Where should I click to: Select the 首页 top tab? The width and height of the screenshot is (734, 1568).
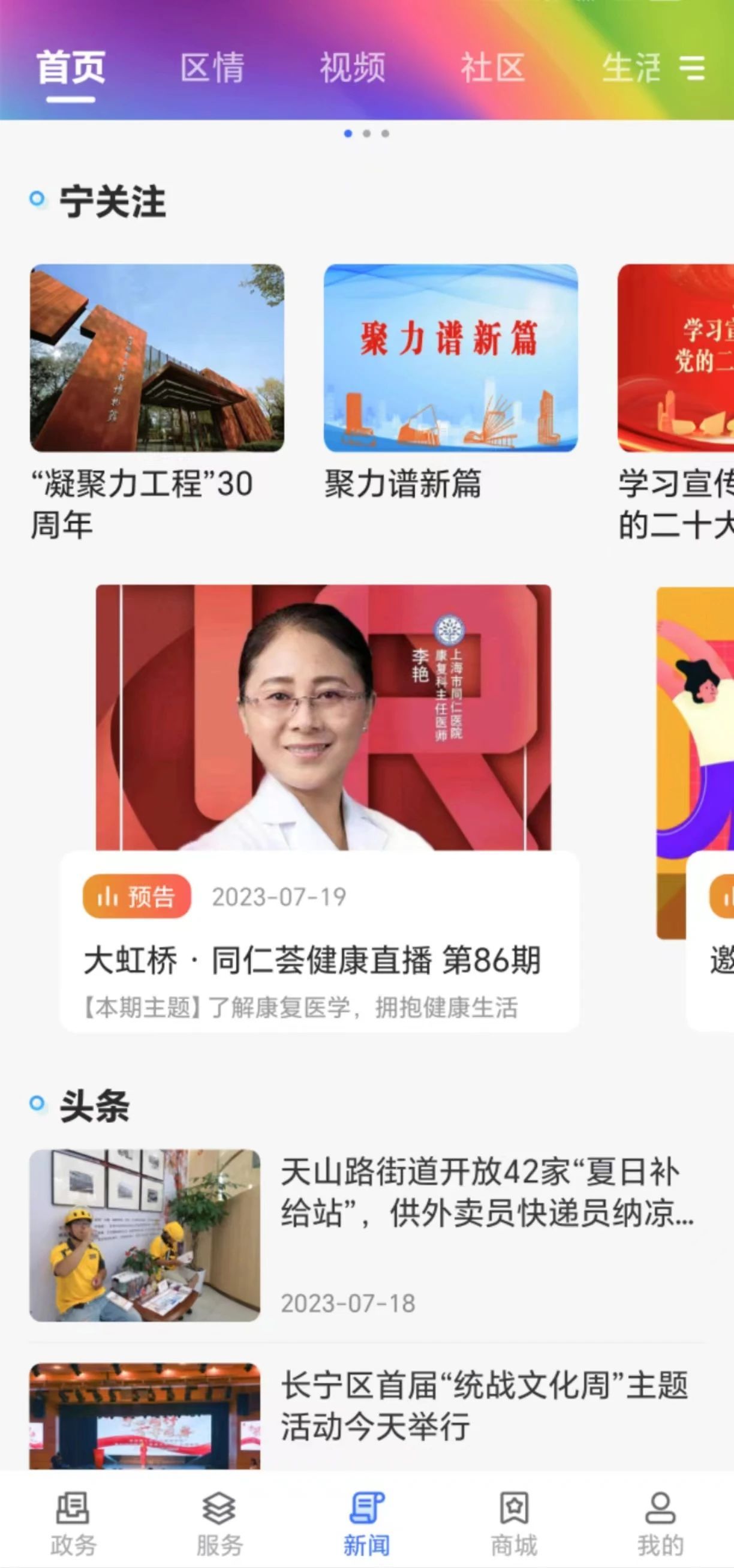coord(71,68)
